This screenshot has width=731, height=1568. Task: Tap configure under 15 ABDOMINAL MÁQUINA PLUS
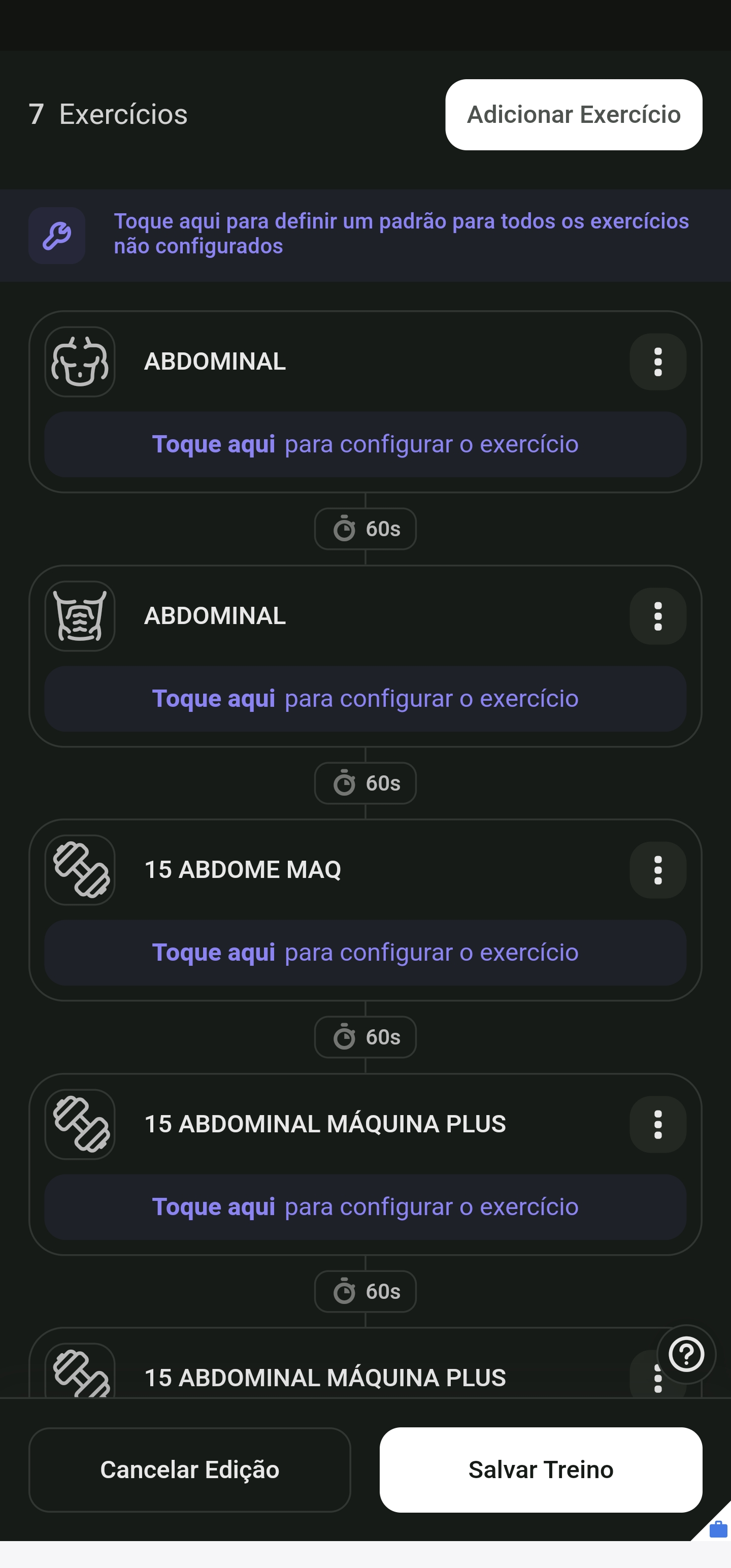365,1207
